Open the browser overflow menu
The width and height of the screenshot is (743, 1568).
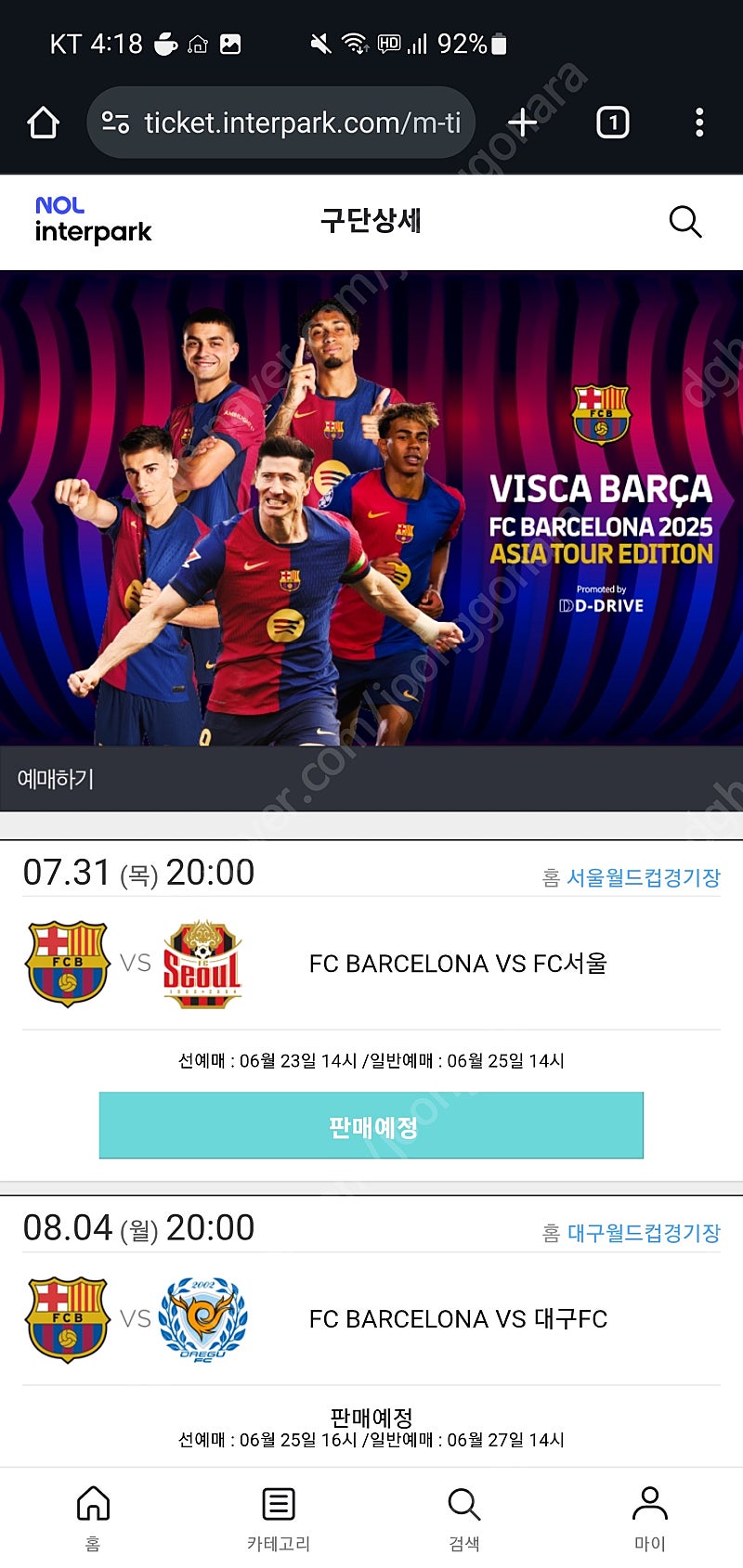[x=699, y=123]
